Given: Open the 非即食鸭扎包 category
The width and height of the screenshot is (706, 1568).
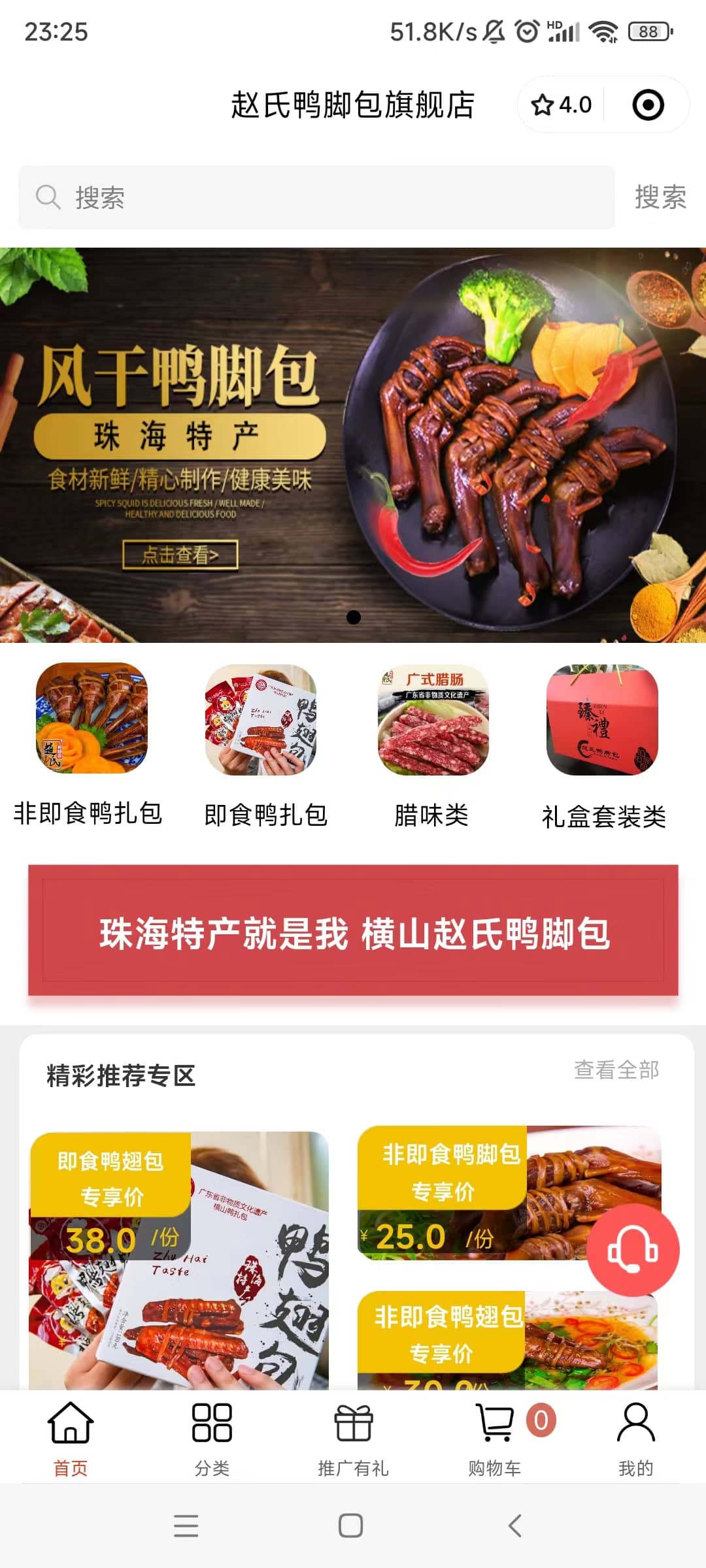Looking at the screenshot, I should (x=90, y=745).
